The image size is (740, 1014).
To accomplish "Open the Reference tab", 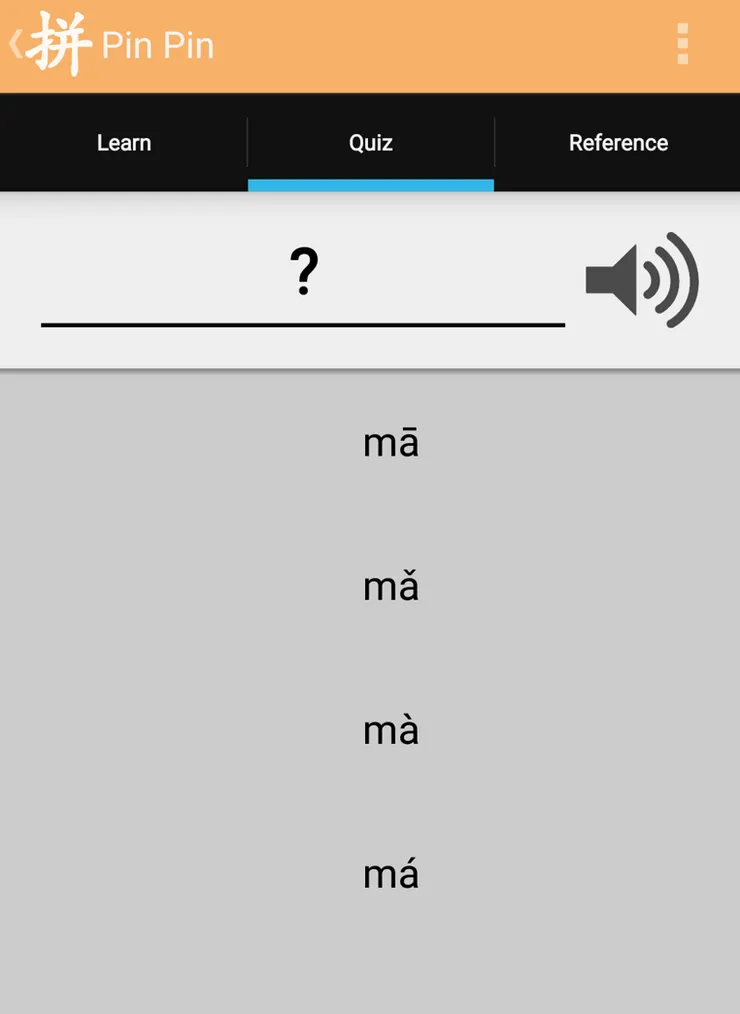I will 618,143.
